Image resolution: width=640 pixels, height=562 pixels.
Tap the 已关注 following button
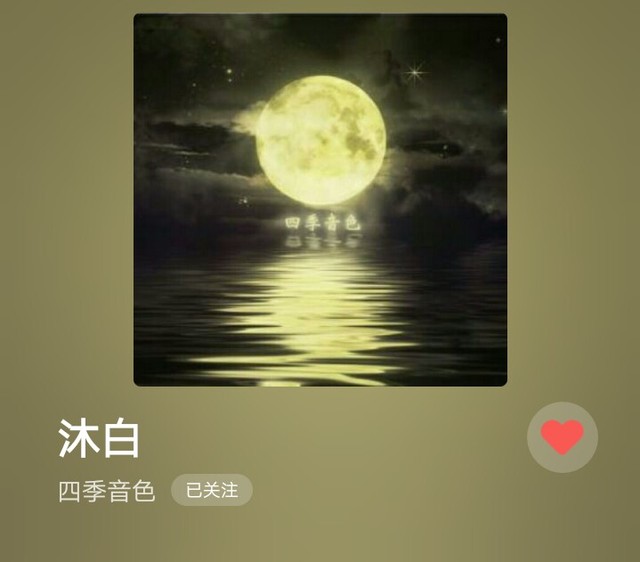click(x=211, y=490)
